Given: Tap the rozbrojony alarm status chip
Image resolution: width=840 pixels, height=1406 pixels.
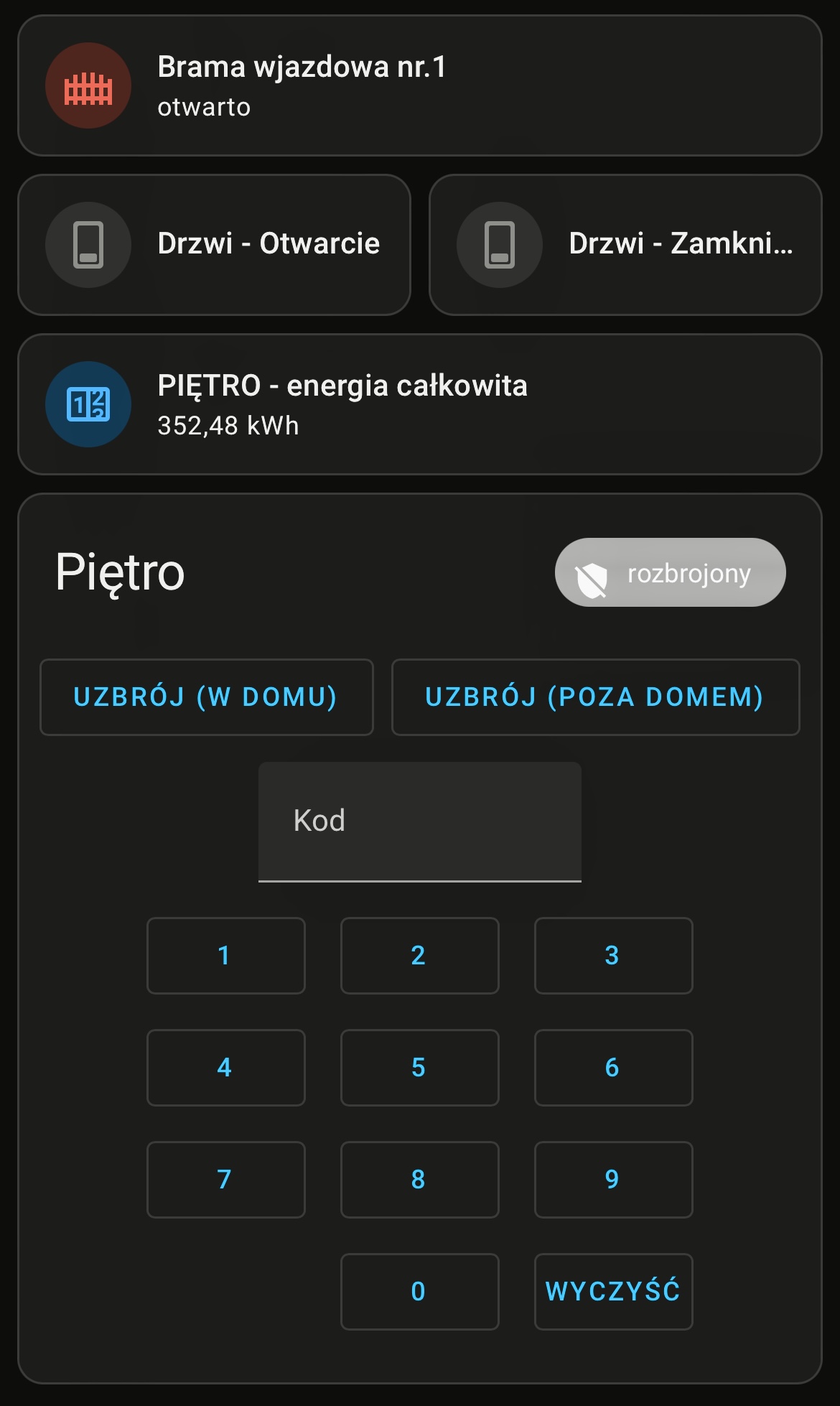Looking at the screenshot, I should [x=670, y=572].
